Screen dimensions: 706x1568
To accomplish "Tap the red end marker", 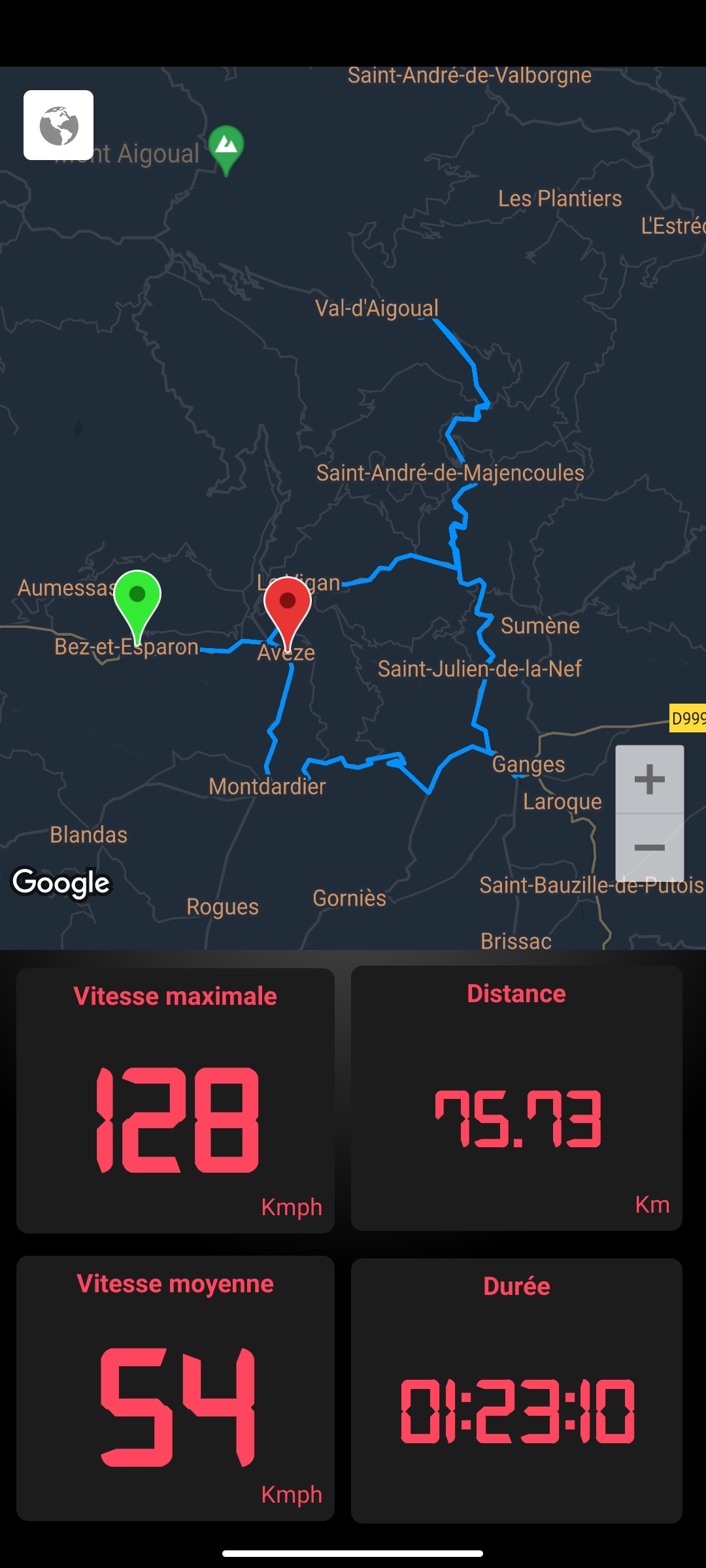I will click(x=287, y=606).
